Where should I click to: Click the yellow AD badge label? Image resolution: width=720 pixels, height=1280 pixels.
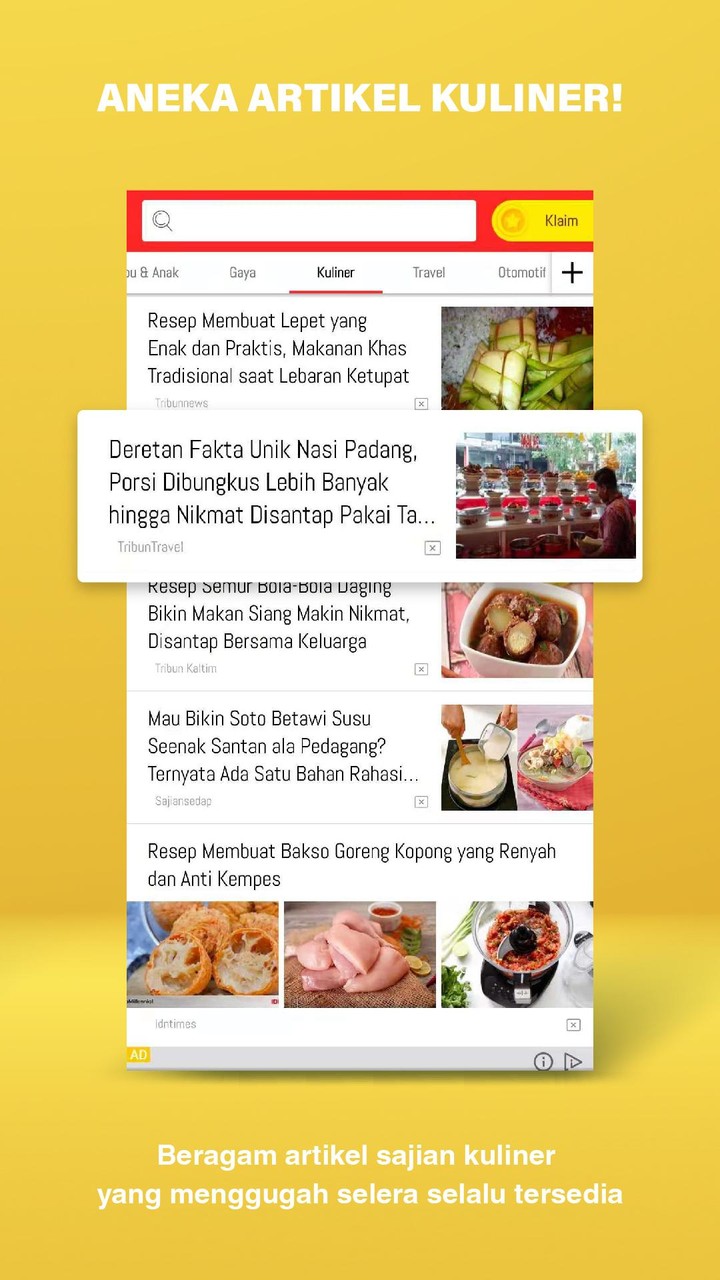[138, 1054]
